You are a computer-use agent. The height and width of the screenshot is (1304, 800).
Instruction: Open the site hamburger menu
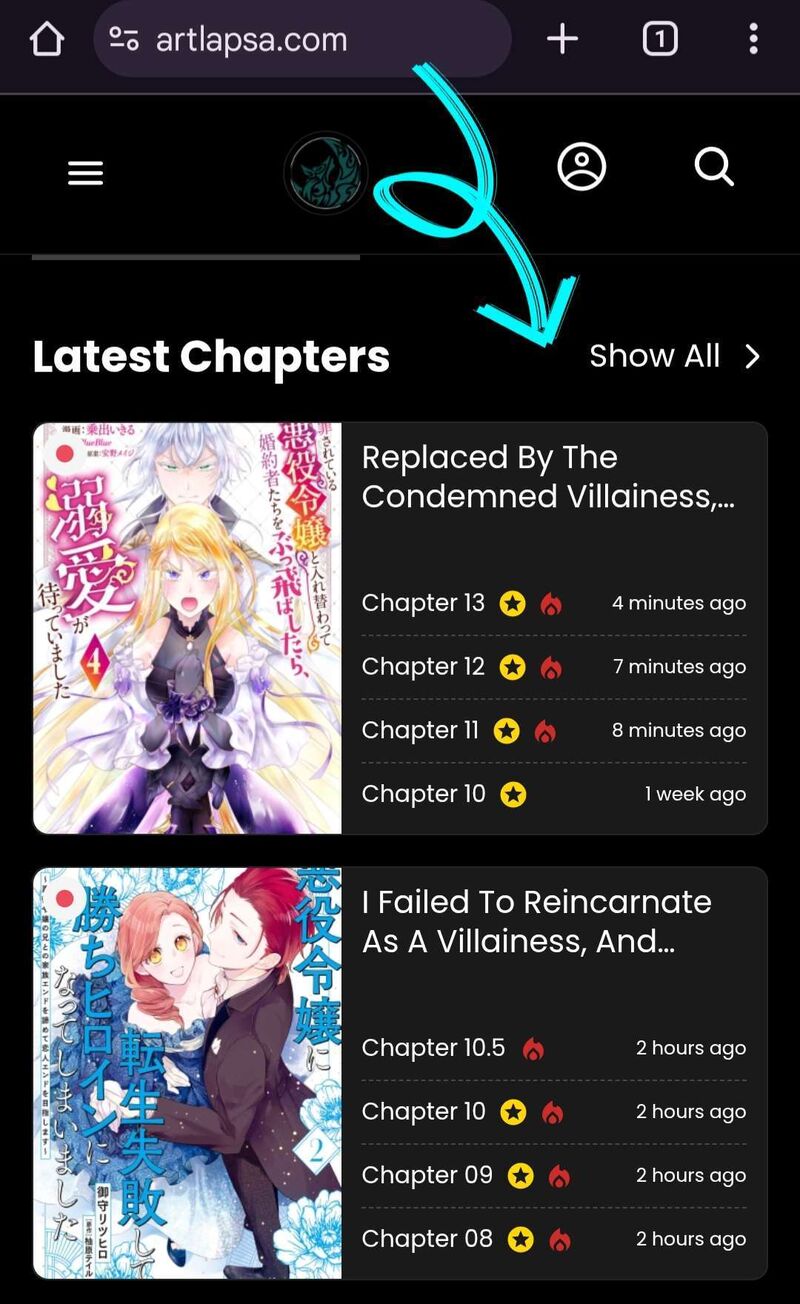coord(86,174)
